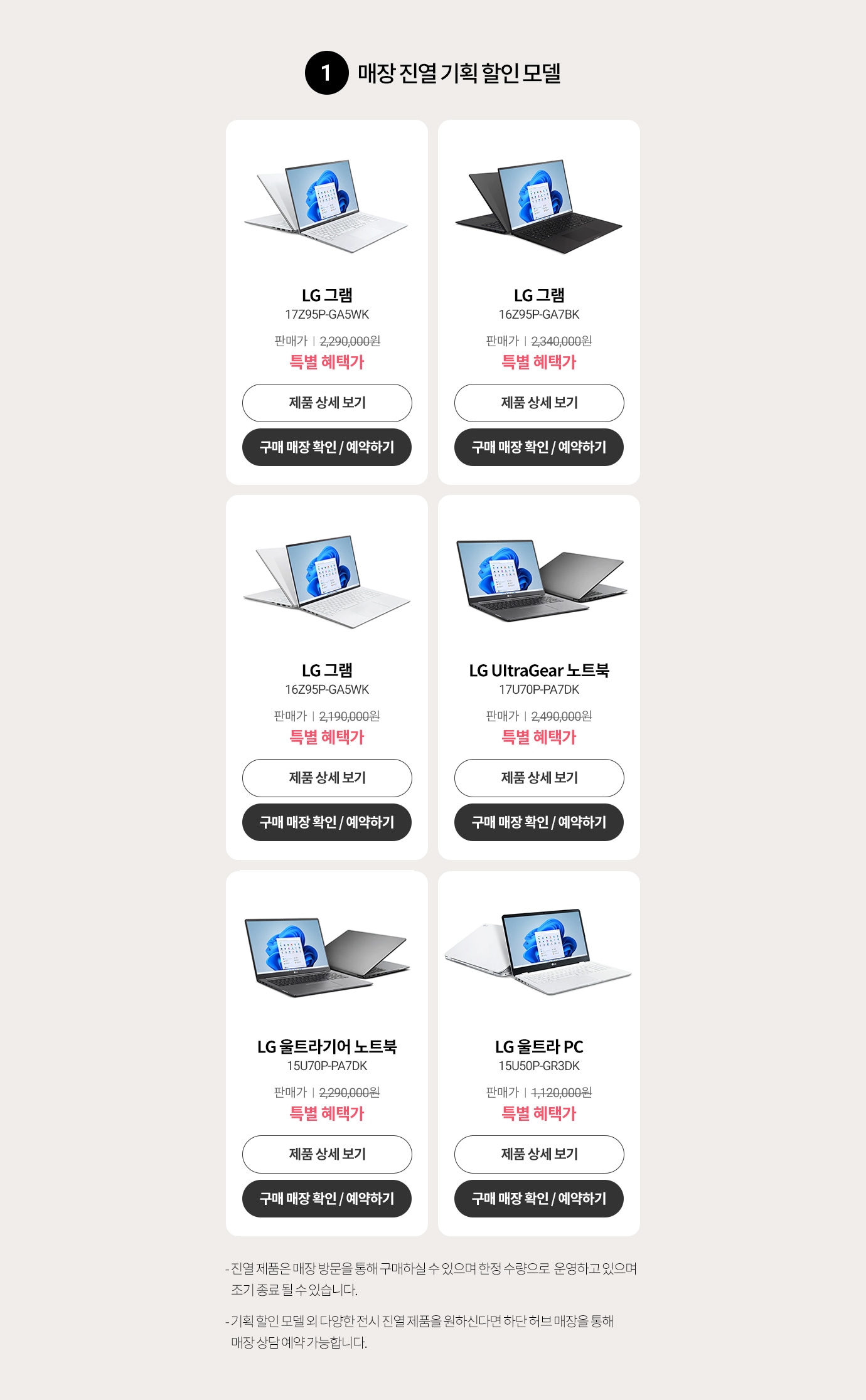
Task: Check store and reserve 16Z95P-GA7BK
Action: [x=539, y=447]
